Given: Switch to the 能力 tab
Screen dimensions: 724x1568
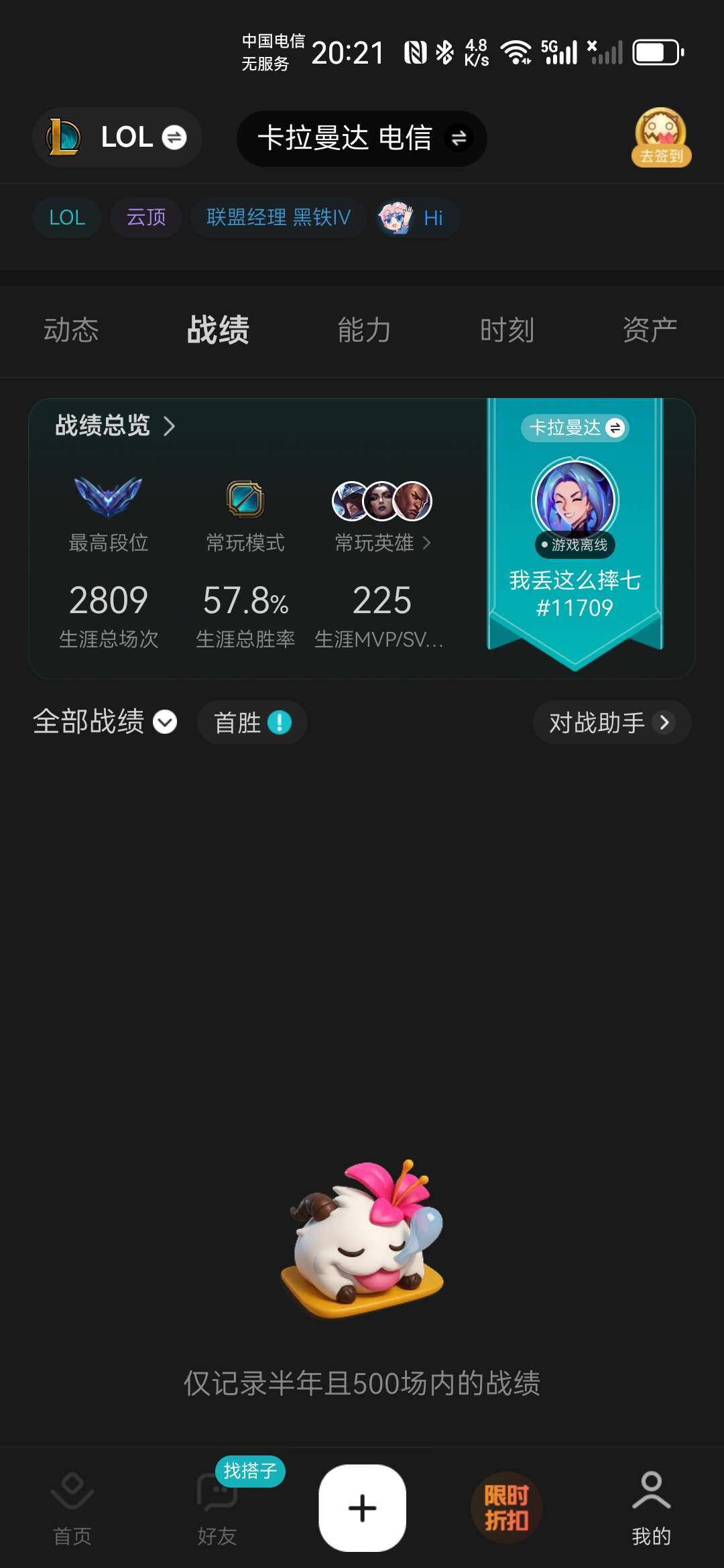Looking at the screenshot, I should pyautogui.click(x=364, y=330).
